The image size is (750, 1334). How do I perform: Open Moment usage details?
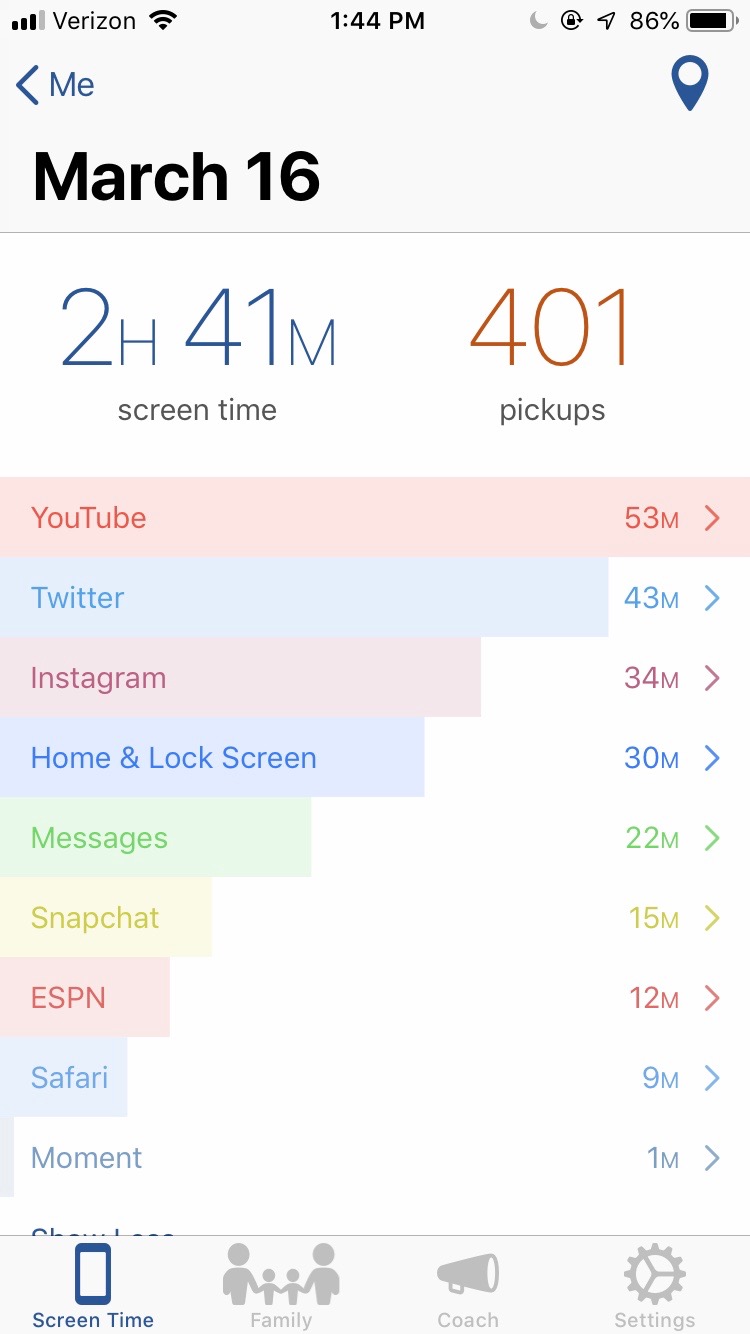(x=375, y=1158)
